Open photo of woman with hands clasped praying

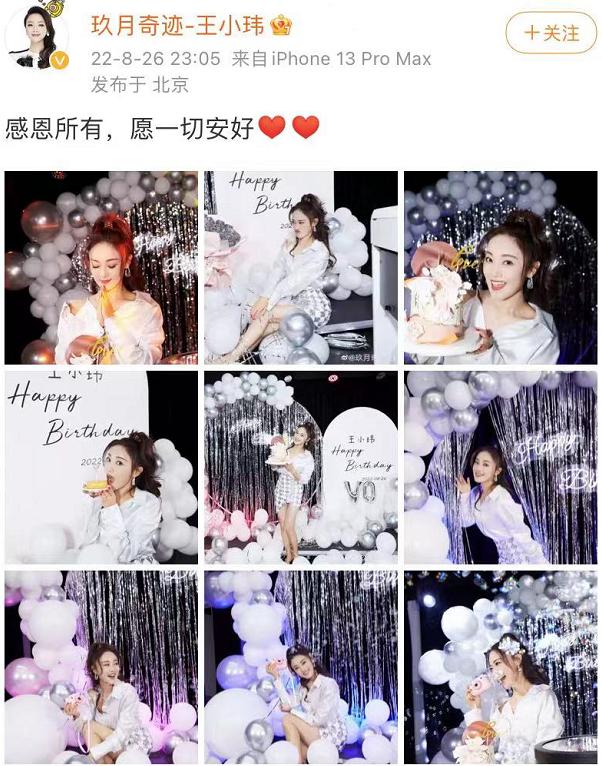tap(101, 267)
